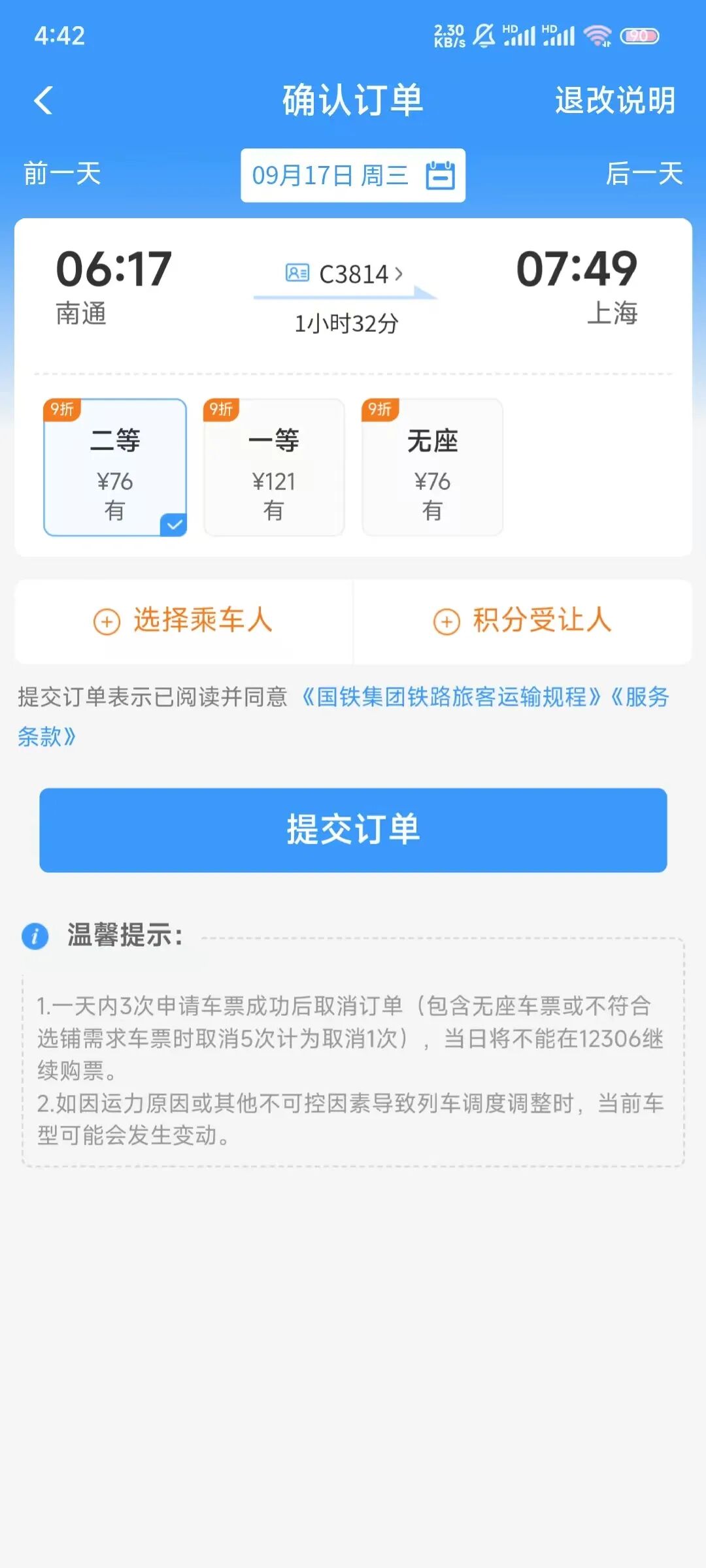The height and width of the screenshot is (1568, 706).
Task: Open 《国铁集团铁路旅客运输规程》 link
Action: 458,698
